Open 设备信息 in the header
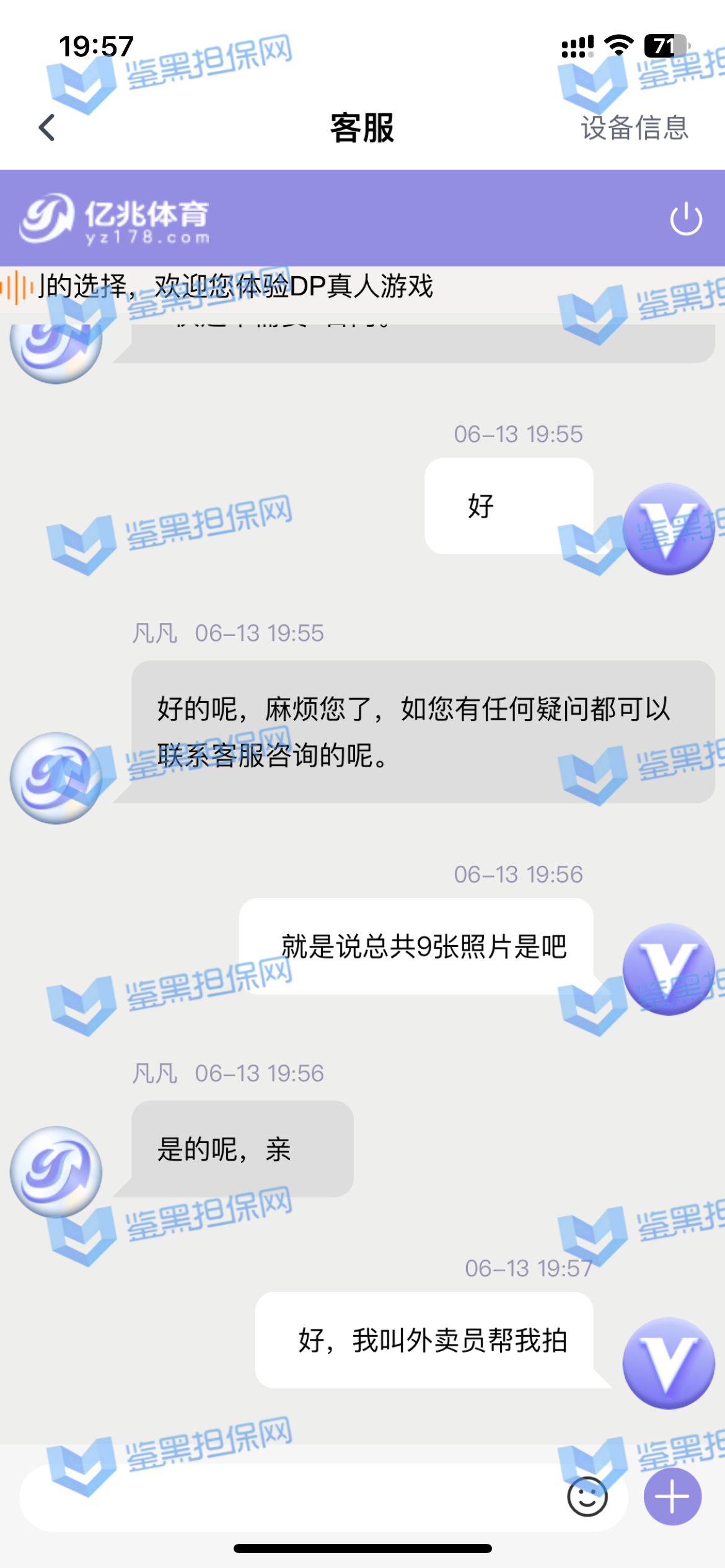The height and width of the screenshot is (1568, 725). pyautogui.click(x=634, y=128)
